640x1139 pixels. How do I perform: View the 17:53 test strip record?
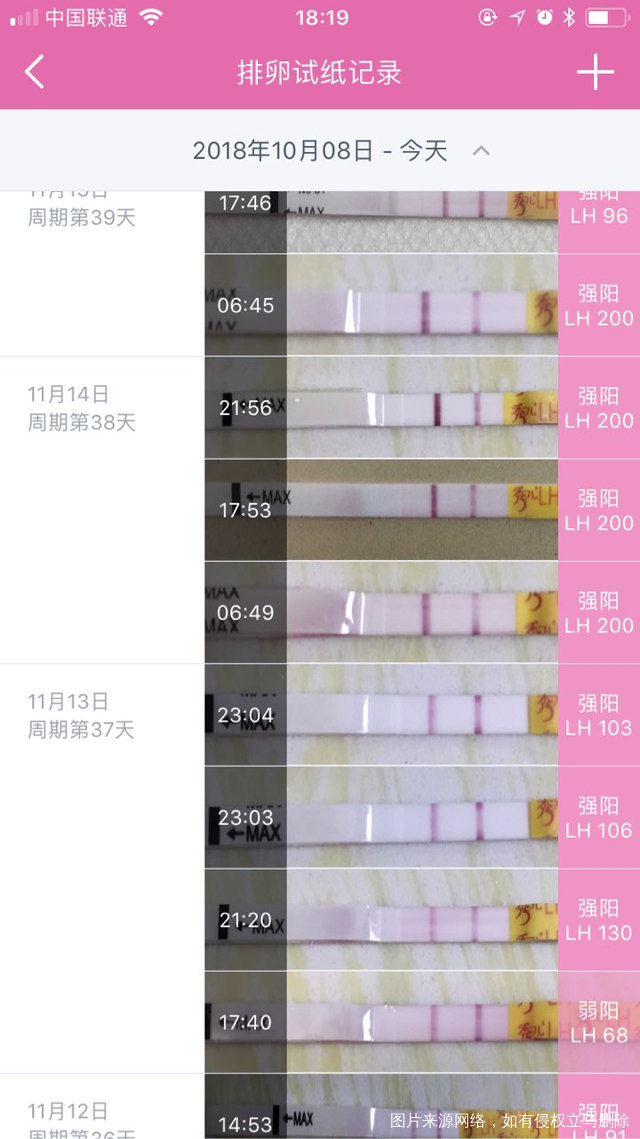point(420,510)
